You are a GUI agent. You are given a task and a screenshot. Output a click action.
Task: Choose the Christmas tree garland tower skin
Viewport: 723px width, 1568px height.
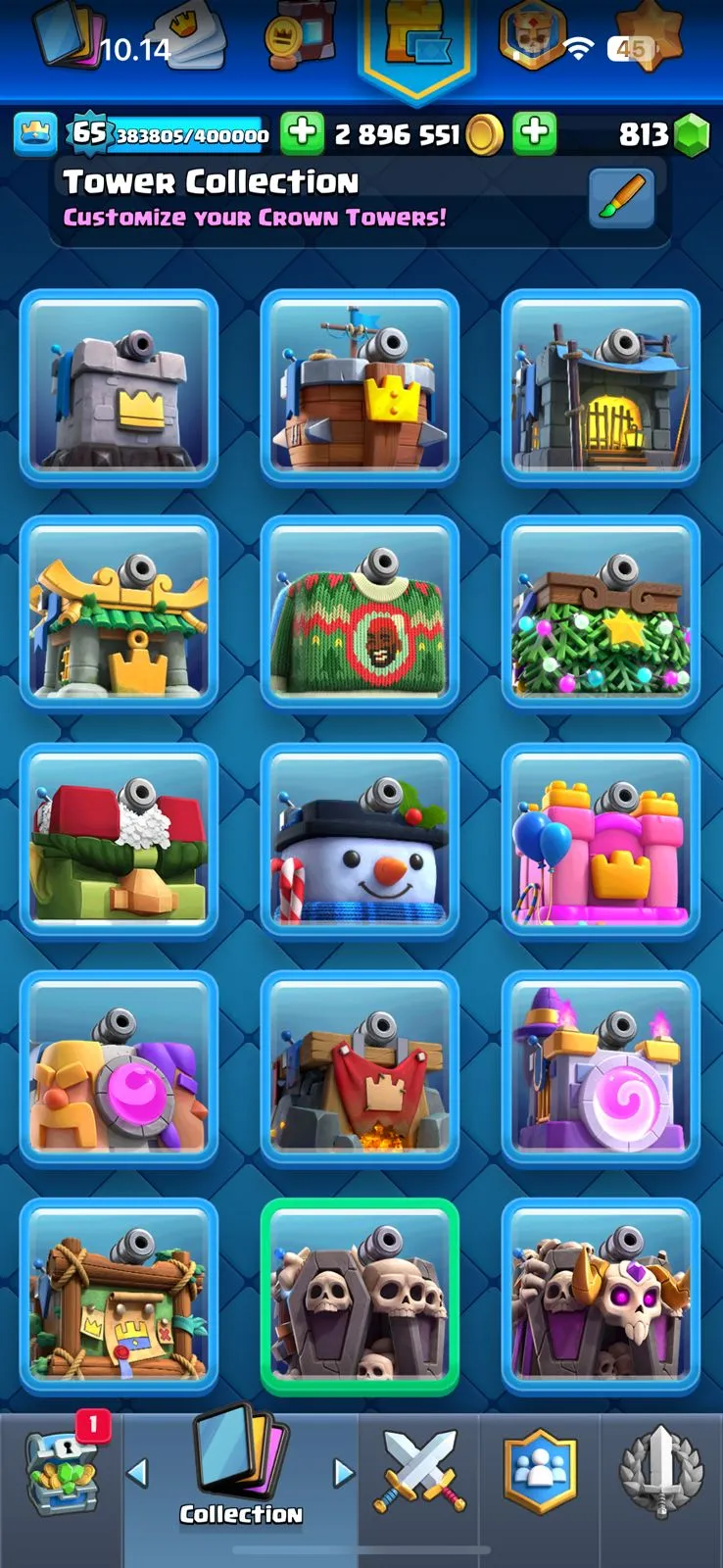(x=601, y=612)
